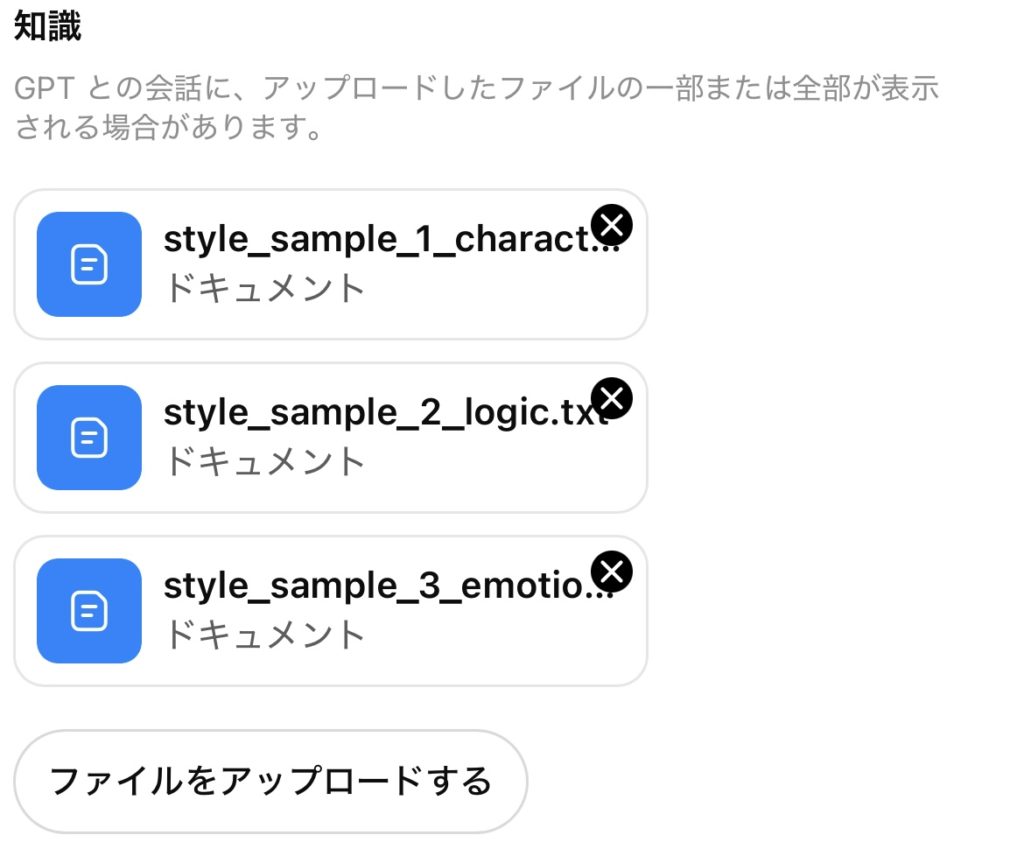Remove the style_sample_3_emotio file
The image size is (1024, 849).
coord(612,571)
